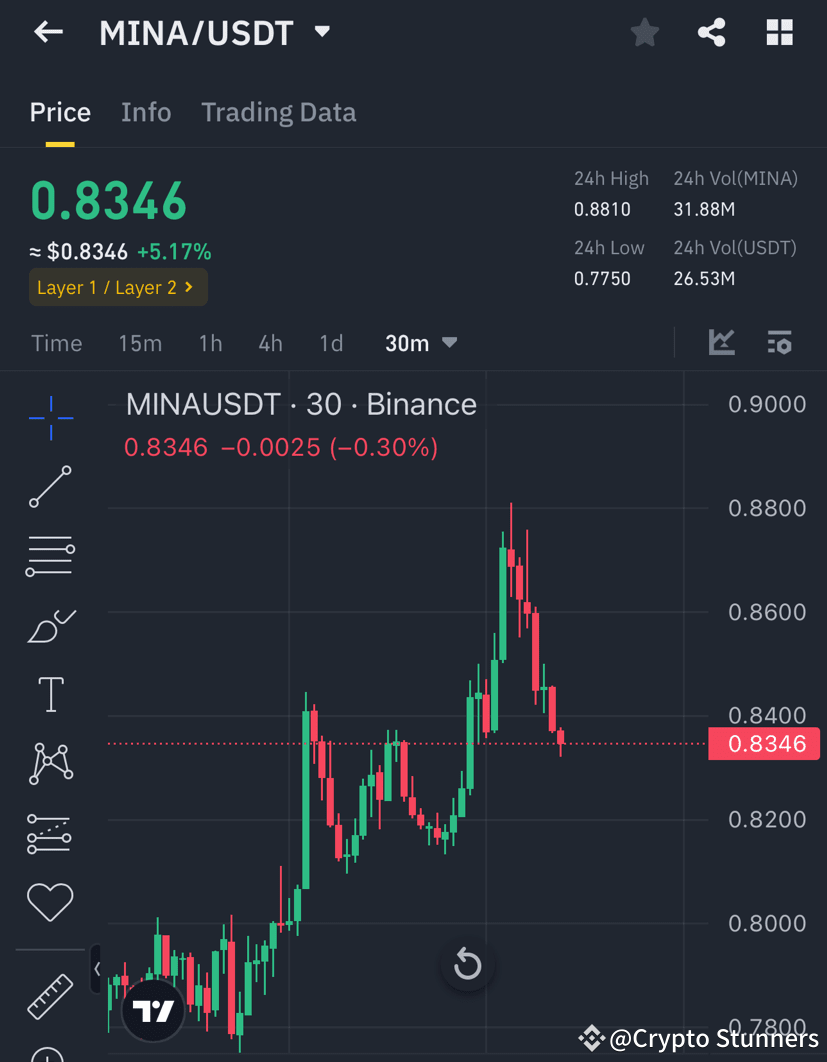Image resolution: width=827 pixels, height=1062 pixels.
Task: Select the curve drawing tool
Action: point(50,625)
